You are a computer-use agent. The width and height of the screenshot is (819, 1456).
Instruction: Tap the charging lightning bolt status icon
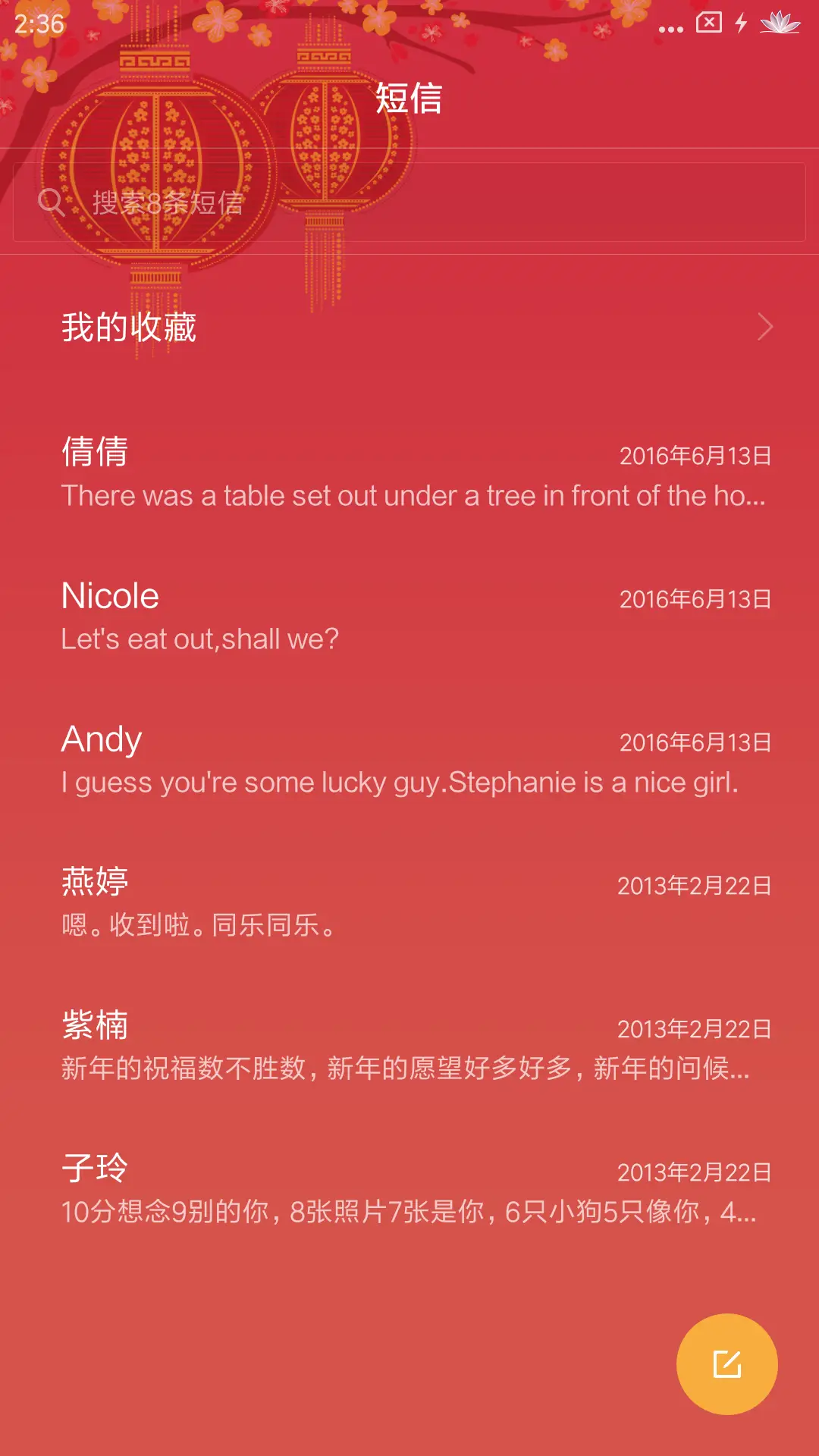[741, 25]
